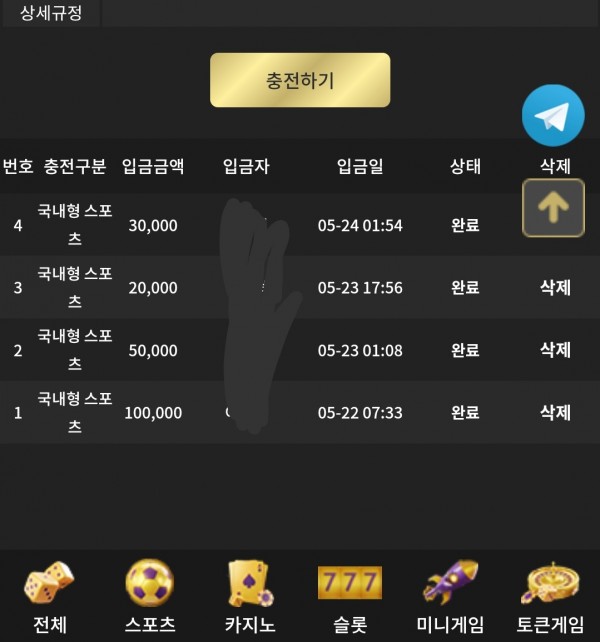Open the 카지노 category
600x642 pixels.
[x=250, y=597]
